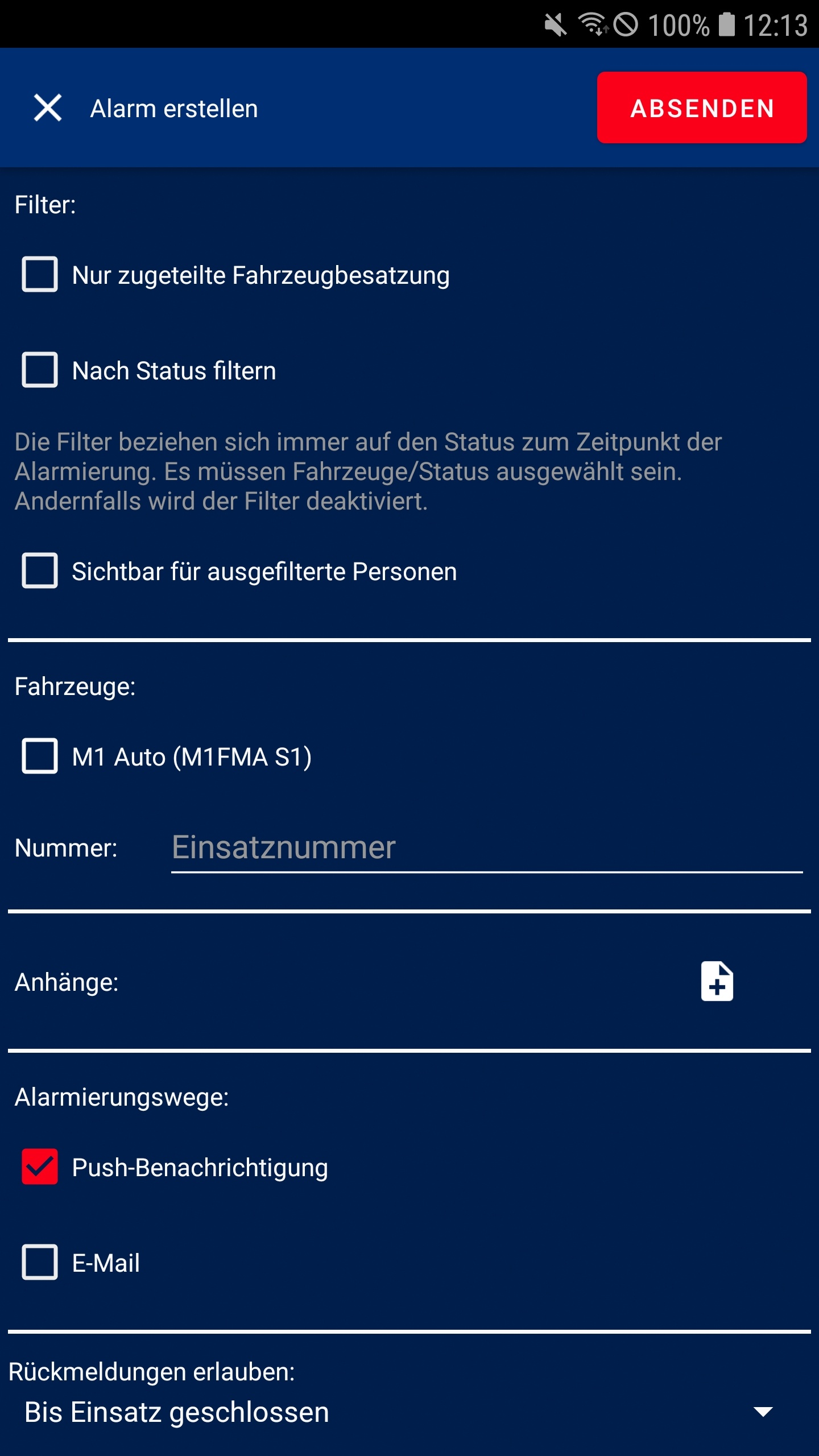
Task: Enable Nach Status filtern
Action: click(x=40, y=370)
